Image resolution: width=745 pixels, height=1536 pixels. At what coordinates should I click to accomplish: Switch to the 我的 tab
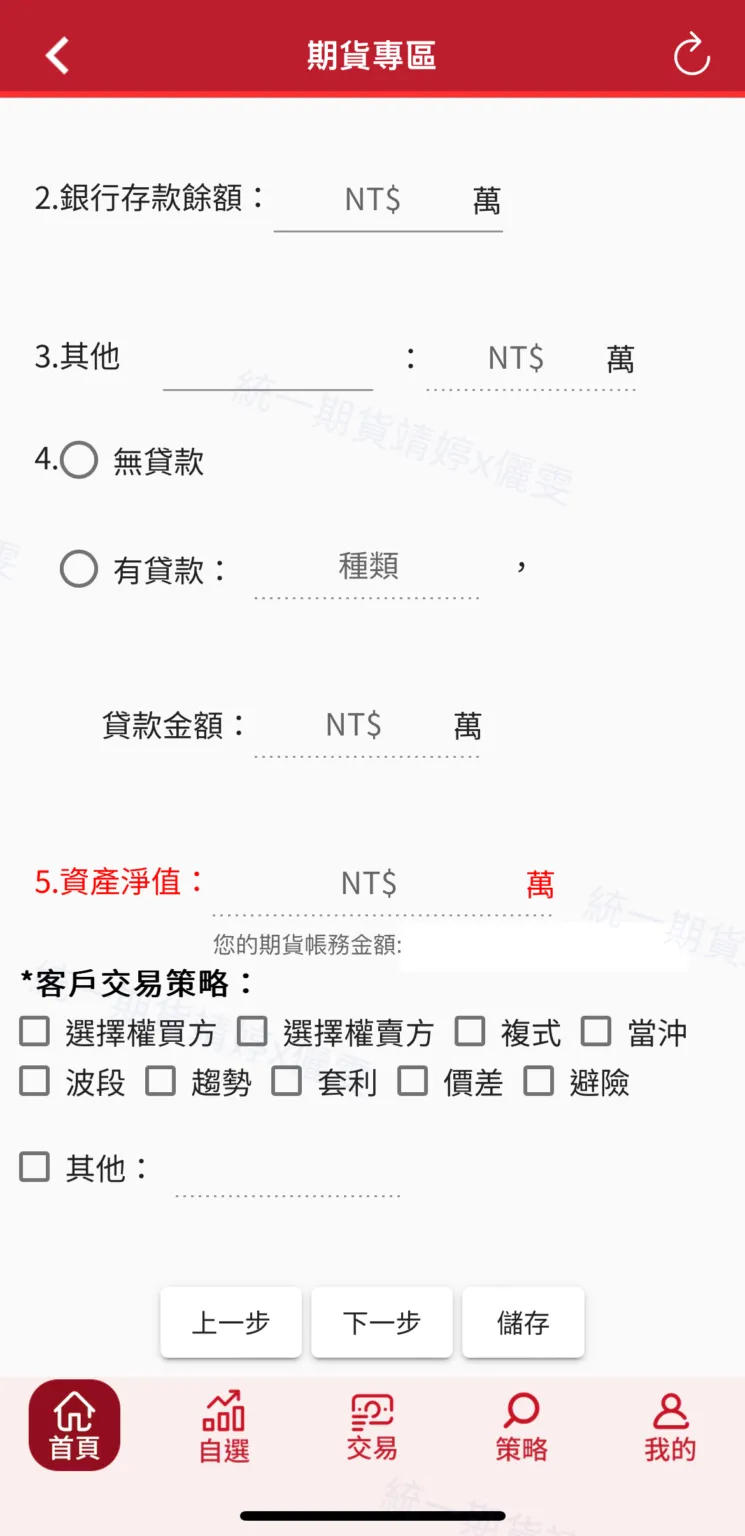(x=670, y=1426)
